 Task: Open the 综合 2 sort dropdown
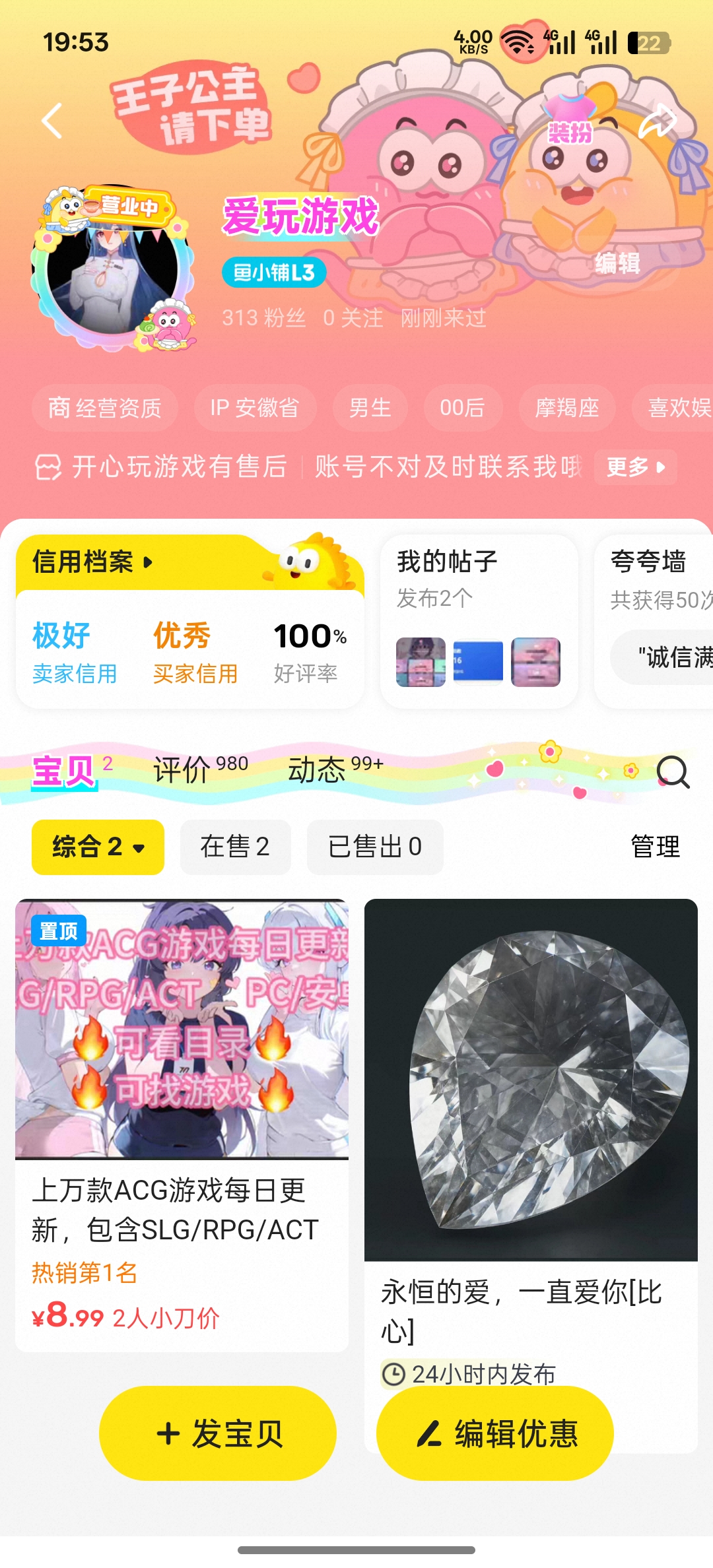point(96,847)
